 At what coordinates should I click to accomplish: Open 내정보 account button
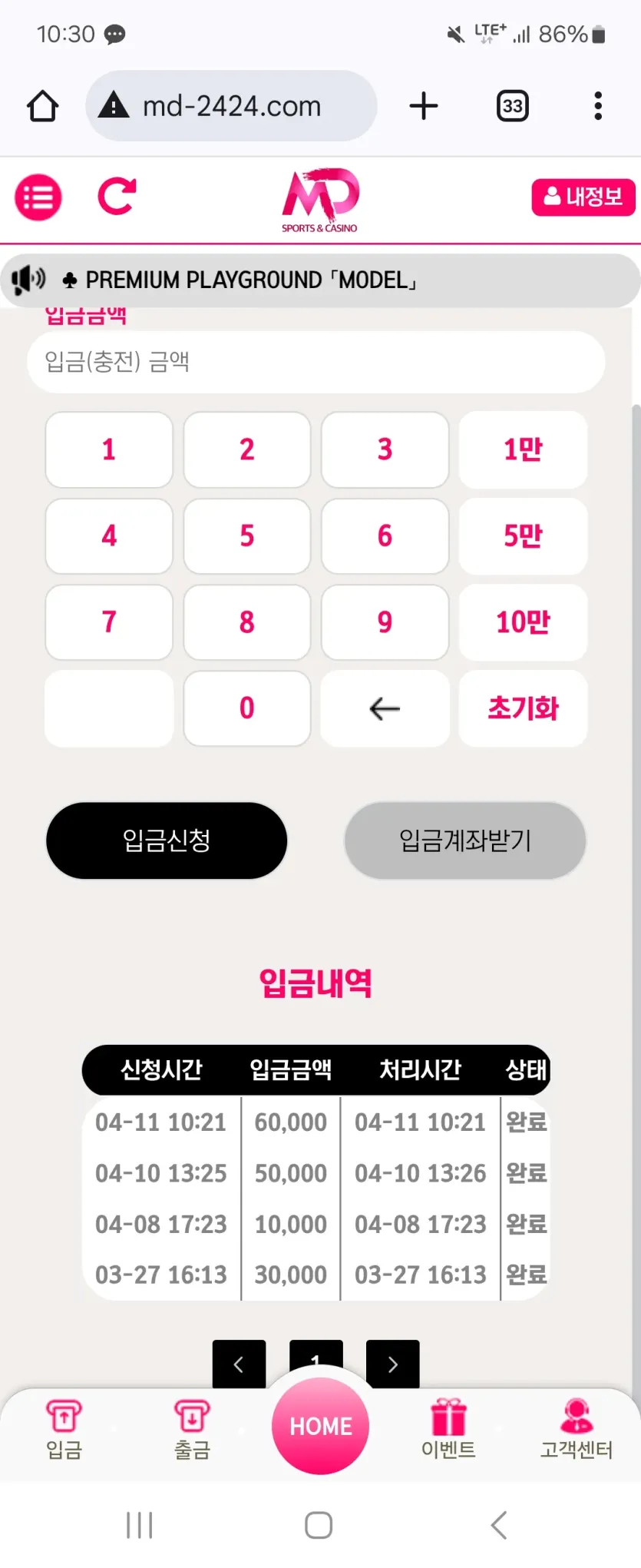(583, 197)
